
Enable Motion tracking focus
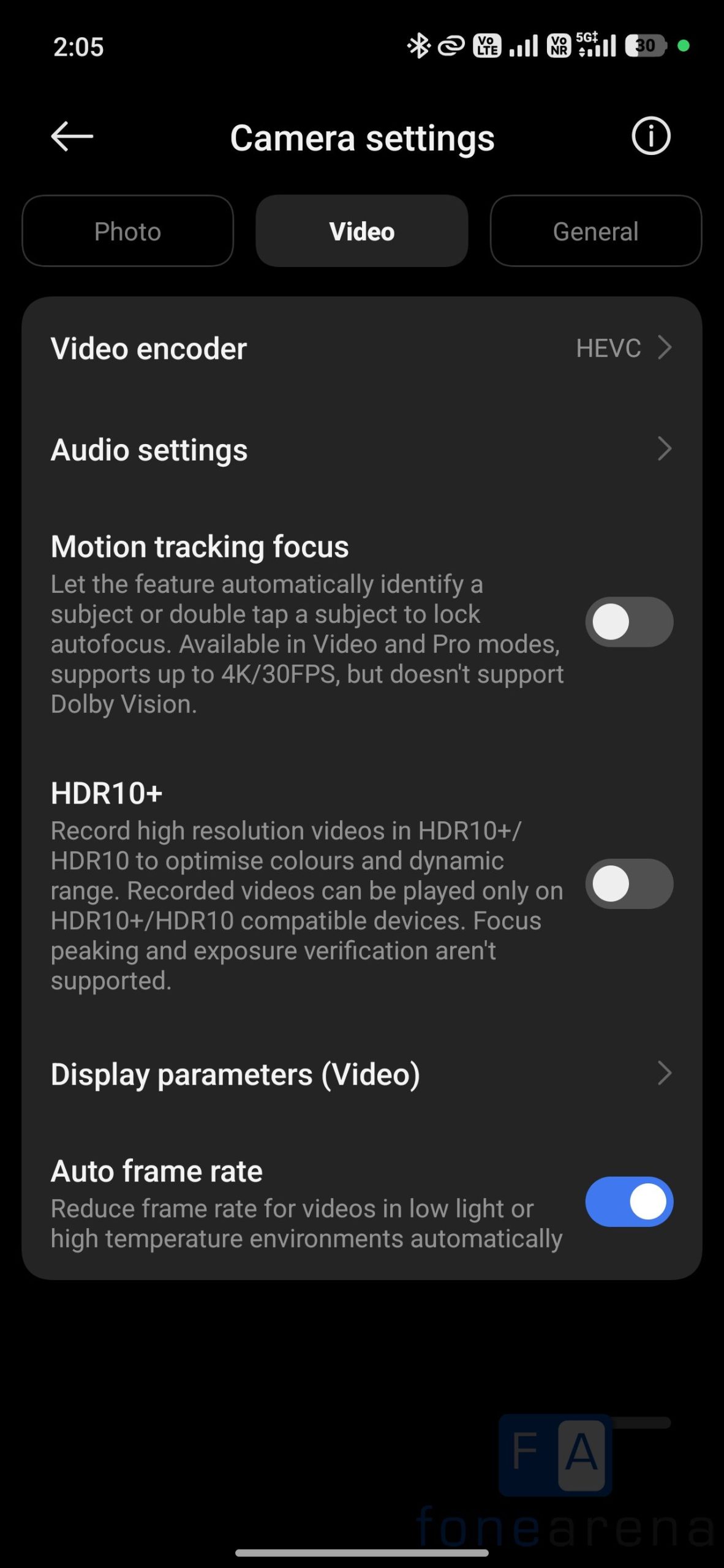[629, 622]
